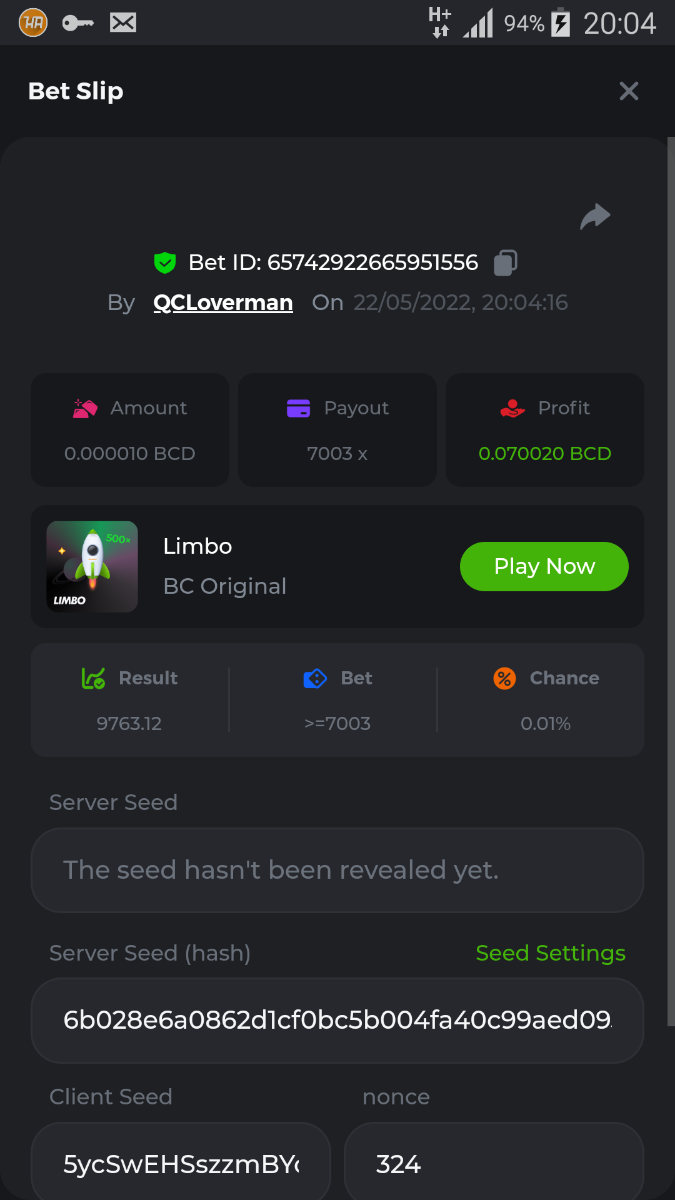The image size is (675, 1200).
Task: Share this bet slip
Action: click(595, 216)
